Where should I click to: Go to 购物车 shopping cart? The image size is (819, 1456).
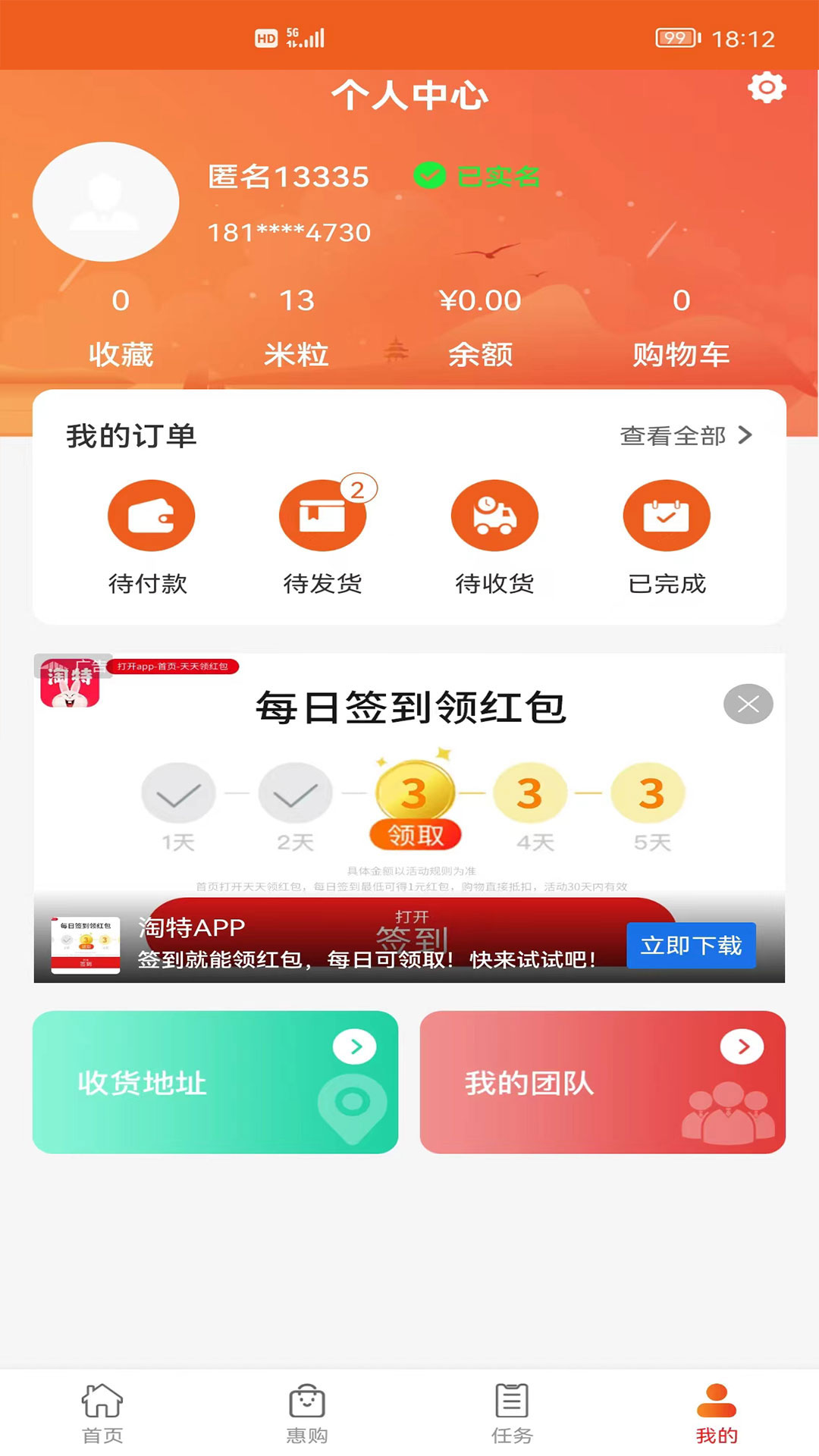(x=681, y=327)
